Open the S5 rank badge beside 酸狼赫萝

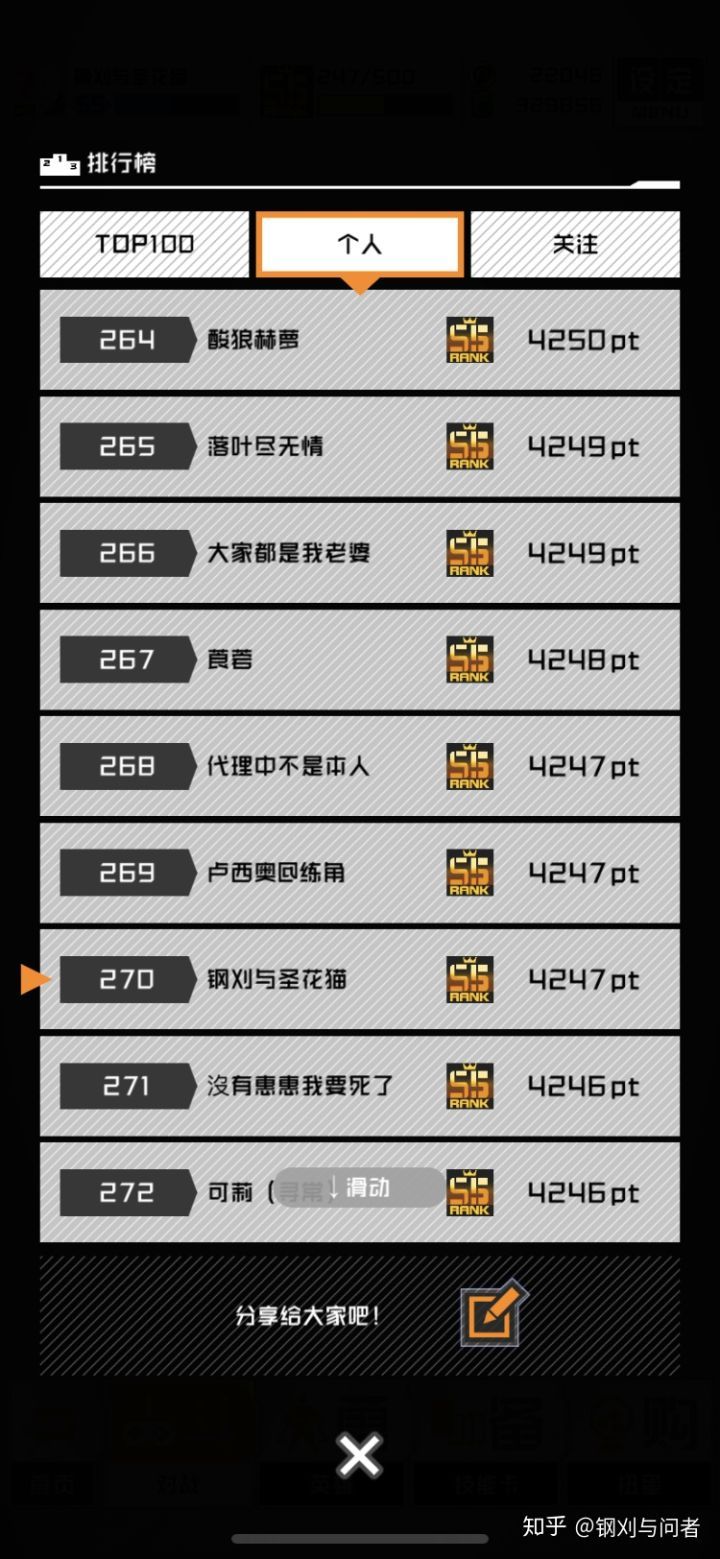click(468, 340)
